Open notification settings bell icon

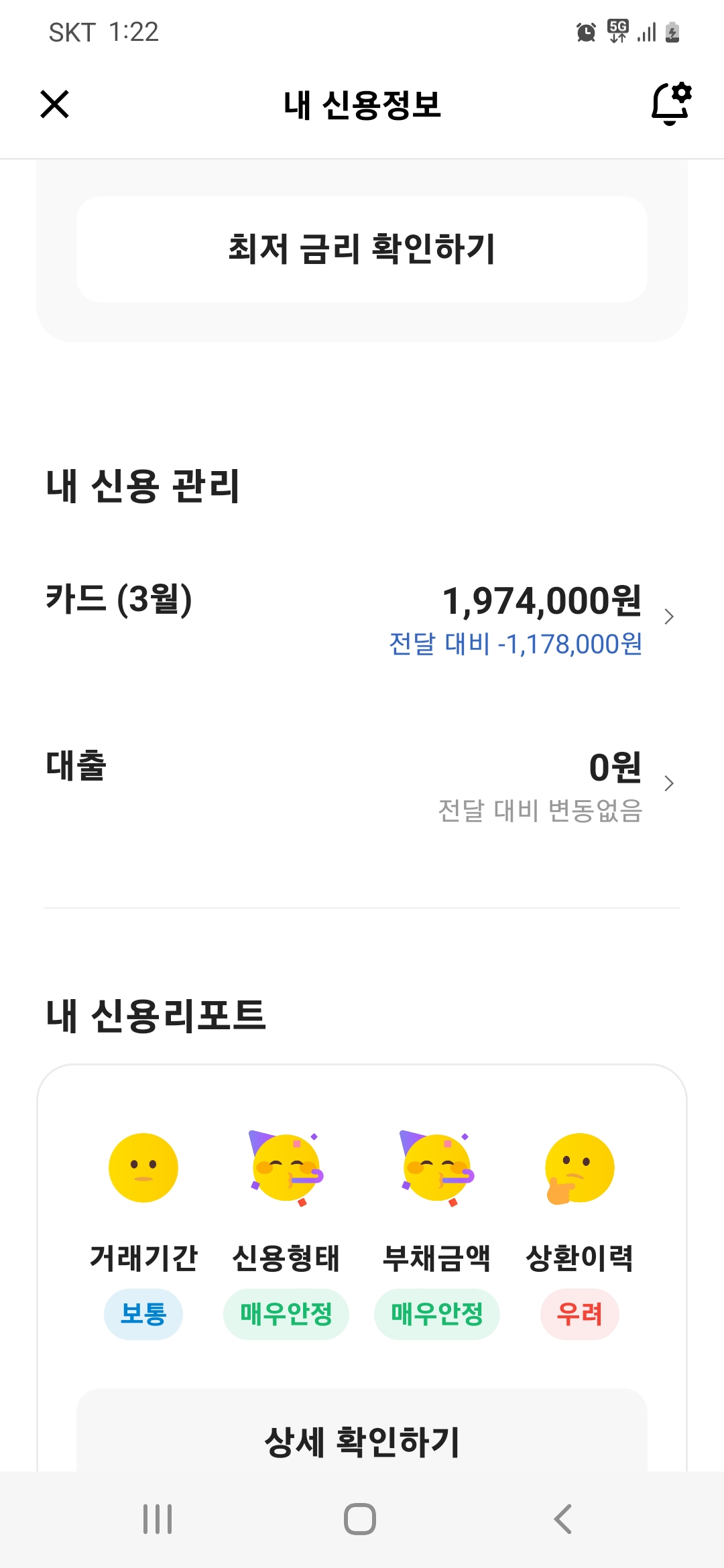pos(670,104)
